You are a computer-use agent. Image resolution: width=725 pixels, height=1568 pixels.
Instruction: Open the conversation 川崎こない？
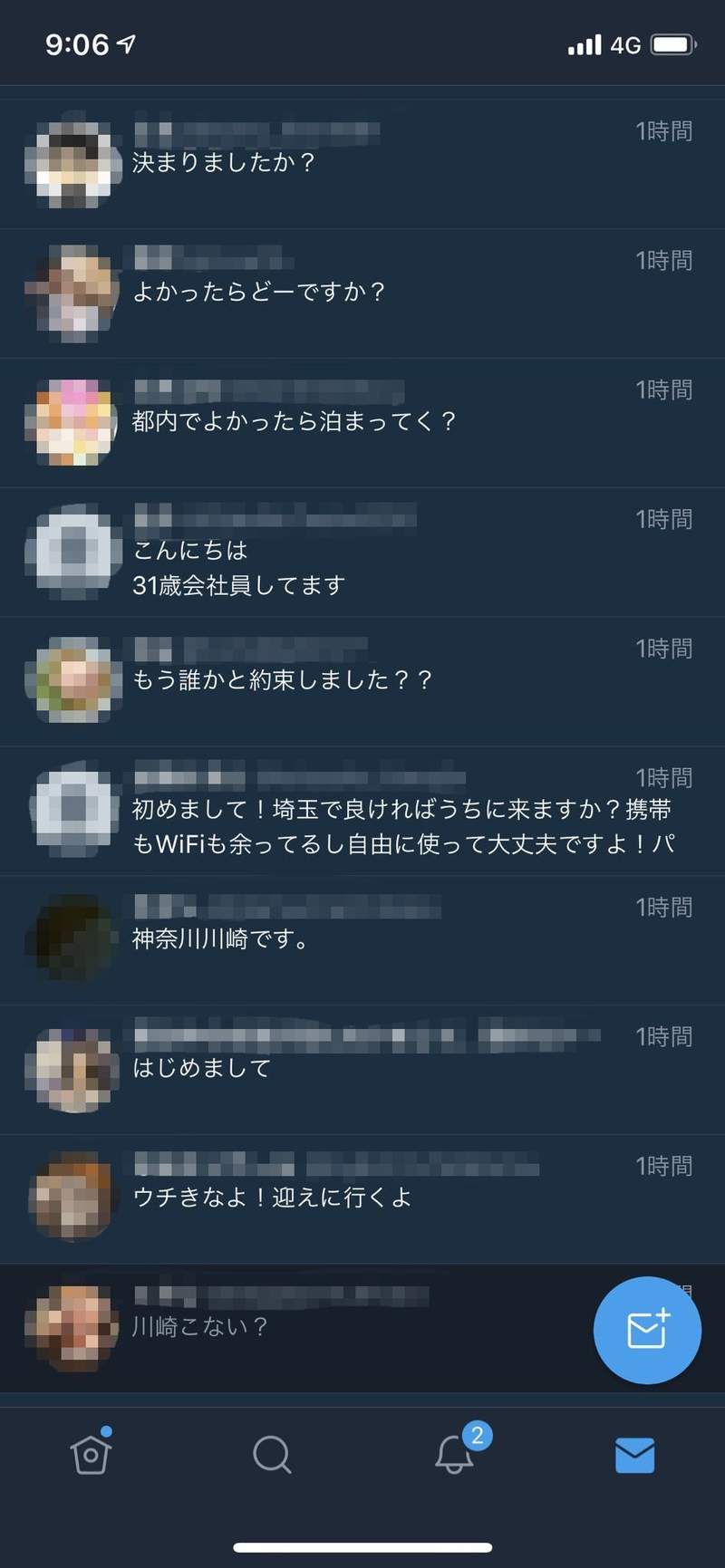317,1328
